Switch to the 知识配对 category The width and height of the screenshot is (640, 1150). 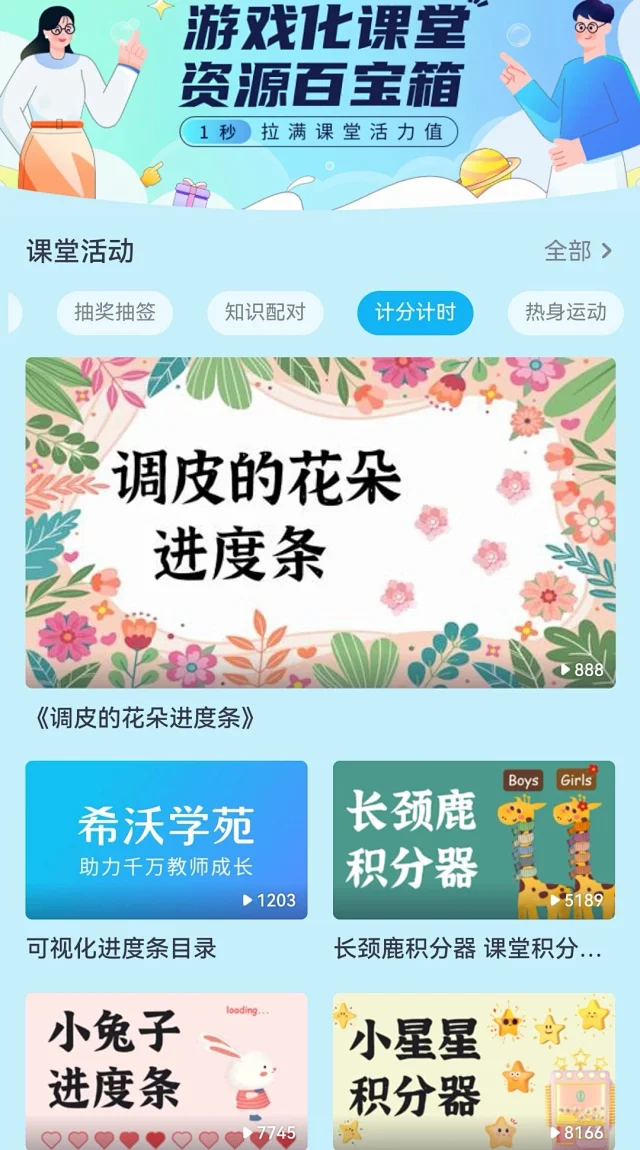point(265,313)
